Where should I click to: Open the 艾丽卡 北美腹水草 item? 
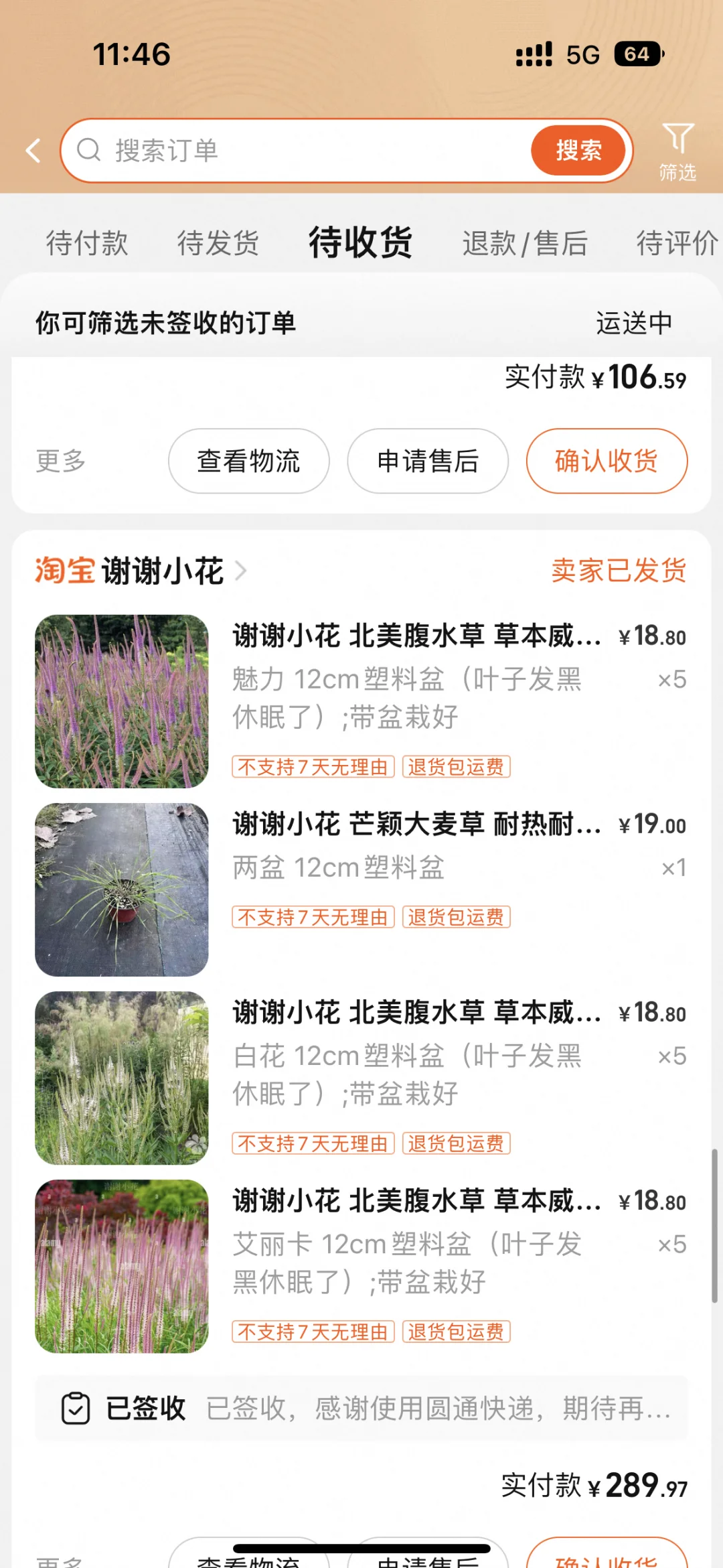[x=361, y=1266]
